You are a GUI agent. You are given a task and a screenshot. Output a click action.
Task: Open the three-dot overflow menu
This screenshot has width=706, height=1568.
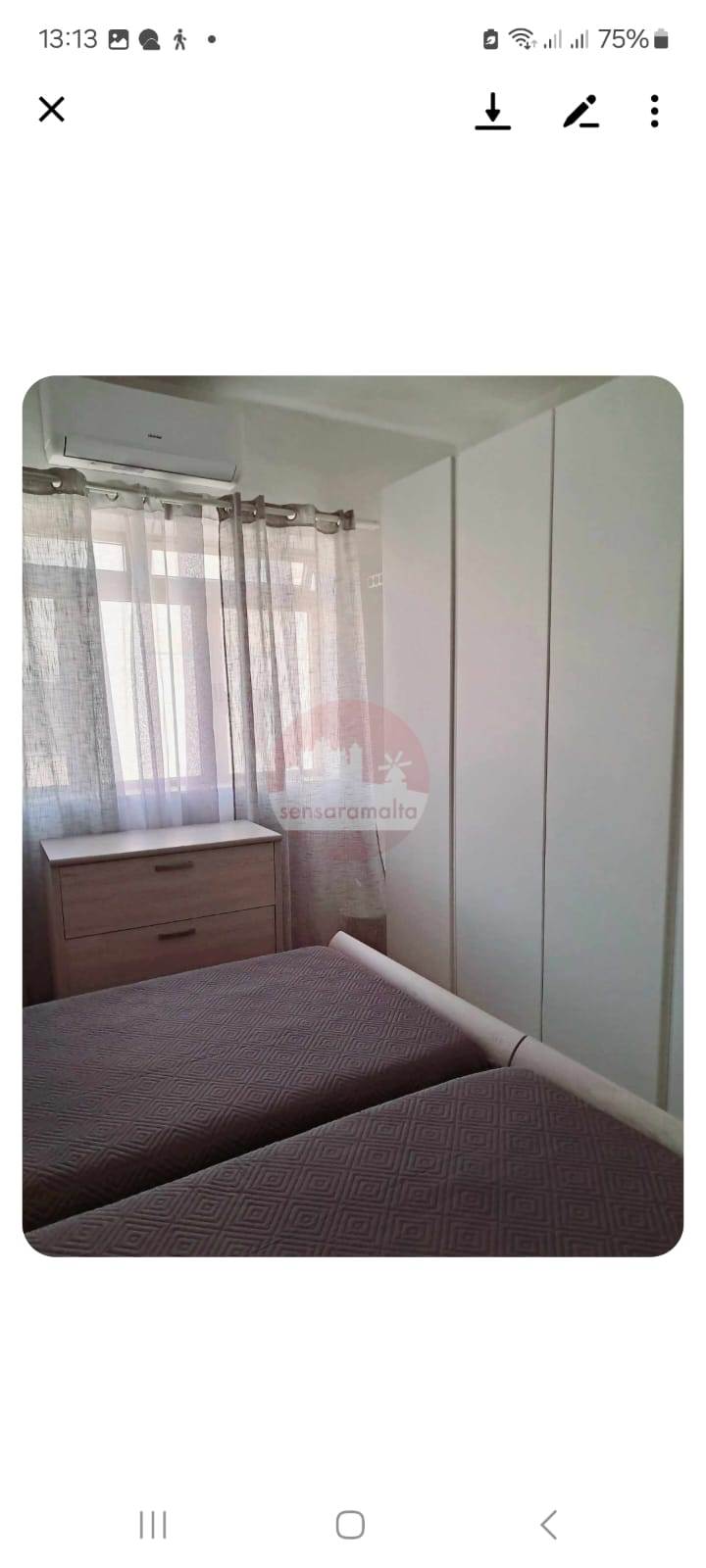point(654,111)
